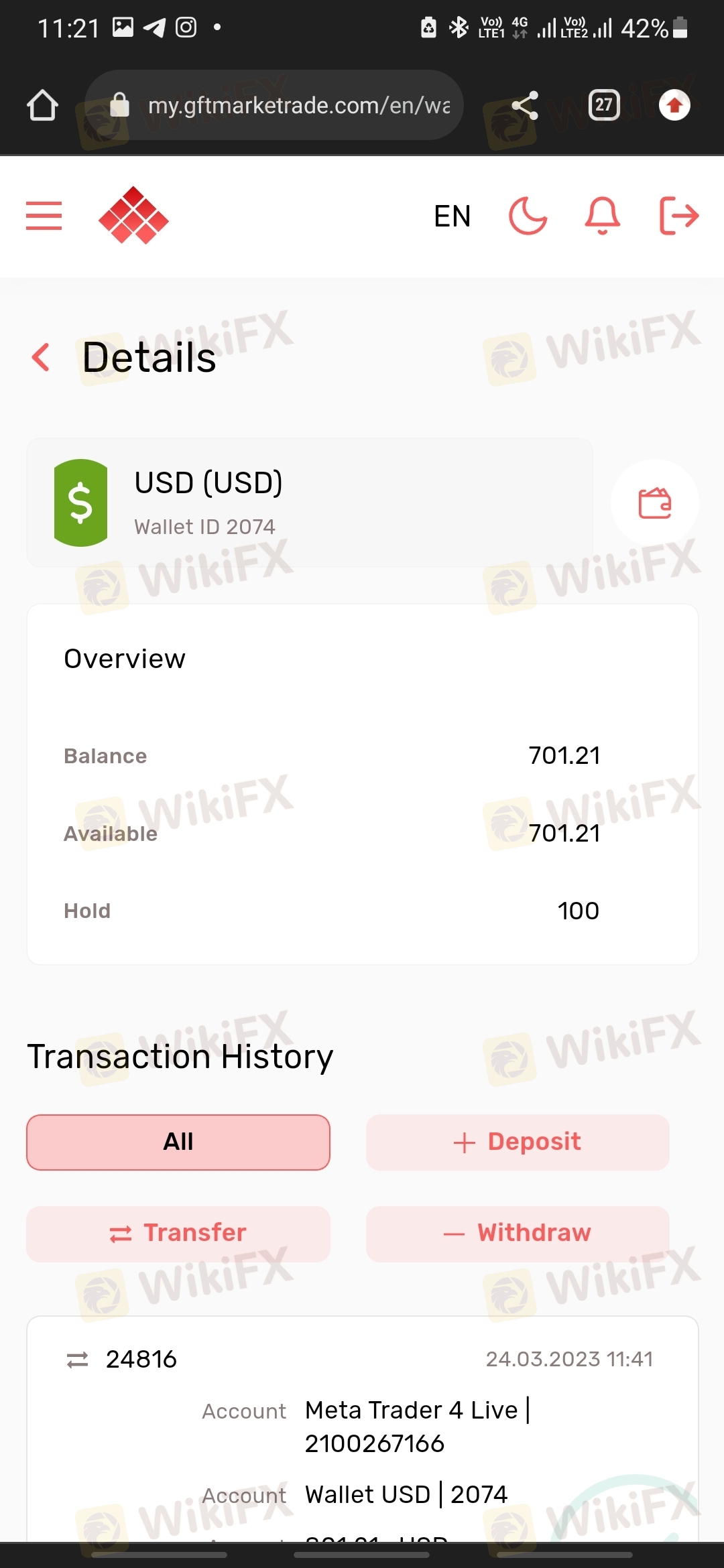Screen dimensions: 724x1568
Task: Log out using the exit icon
Action: (678, 216)
